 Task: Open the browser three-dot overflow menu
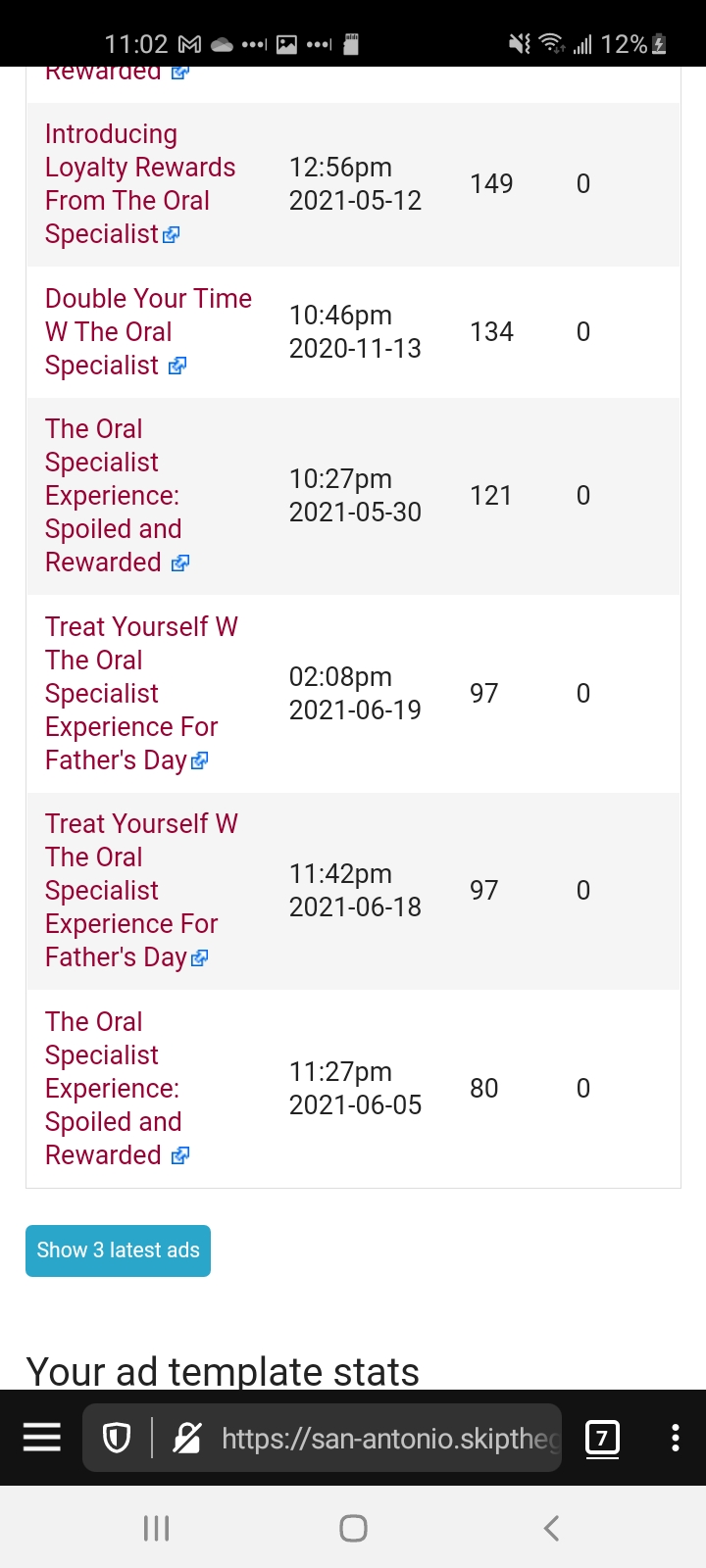pos(675,1438)
